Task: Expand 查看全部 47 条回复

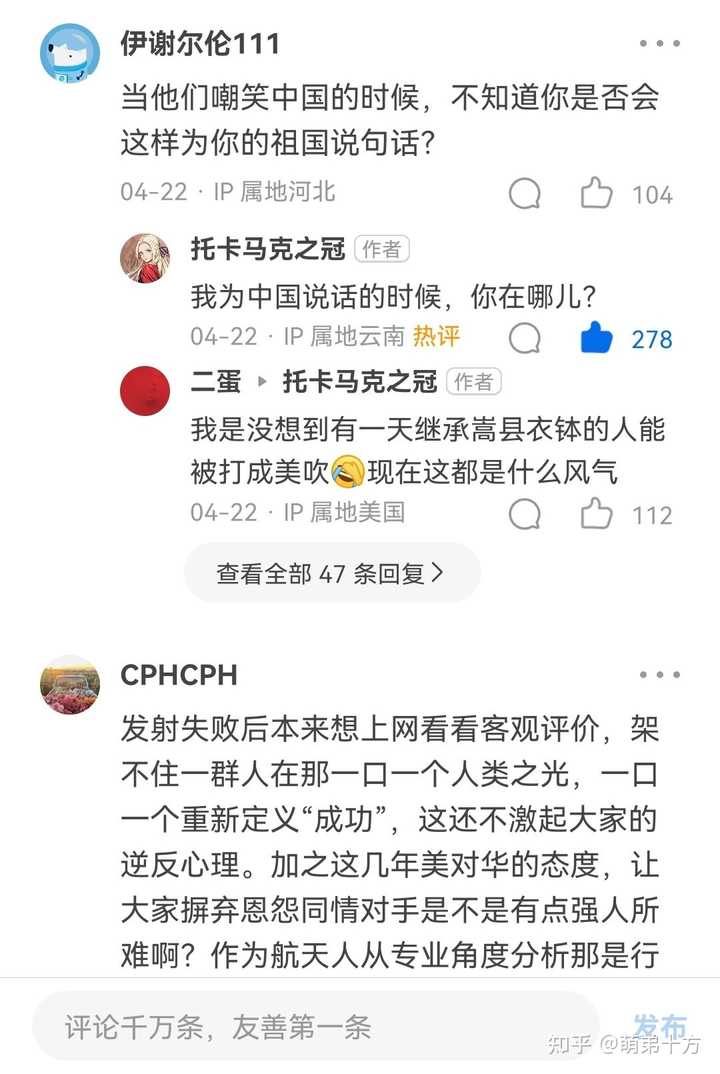Action: pyautogui.click(x=331, y=573)
